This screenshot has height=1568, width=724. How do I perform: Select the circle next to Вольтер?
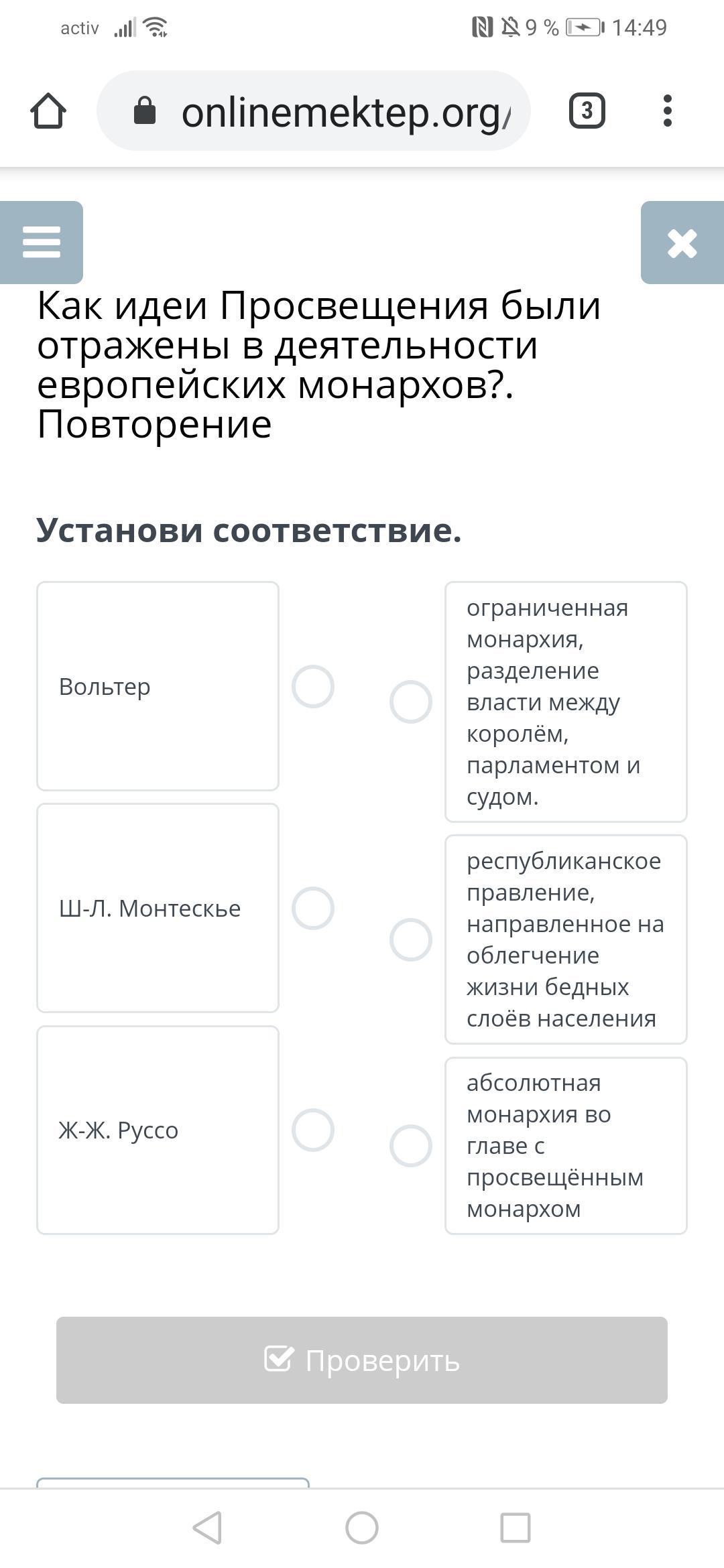pyautogui.click(x=313, y=686)
